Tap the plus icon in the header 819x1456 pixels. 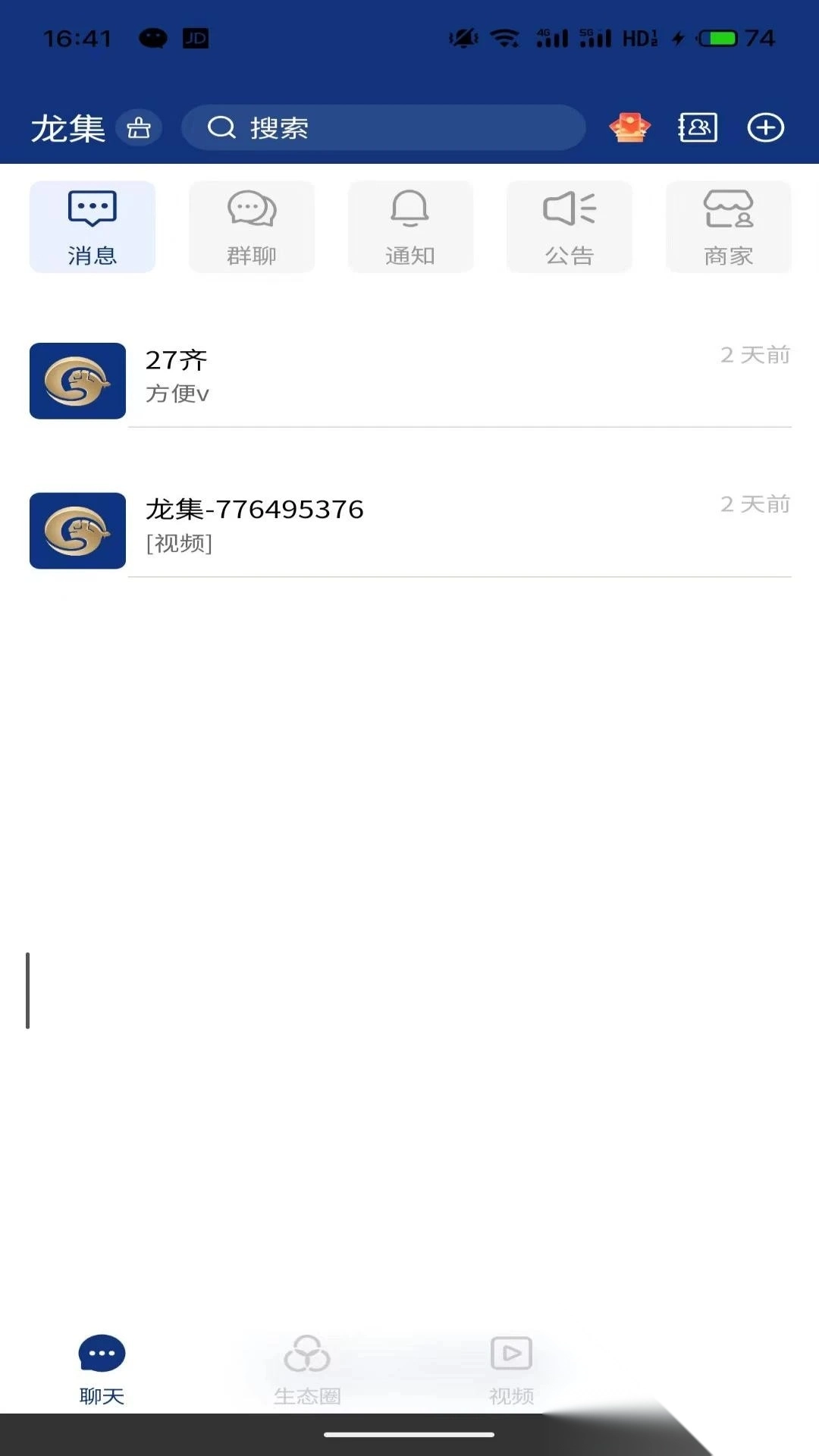(x=765, y=127)
